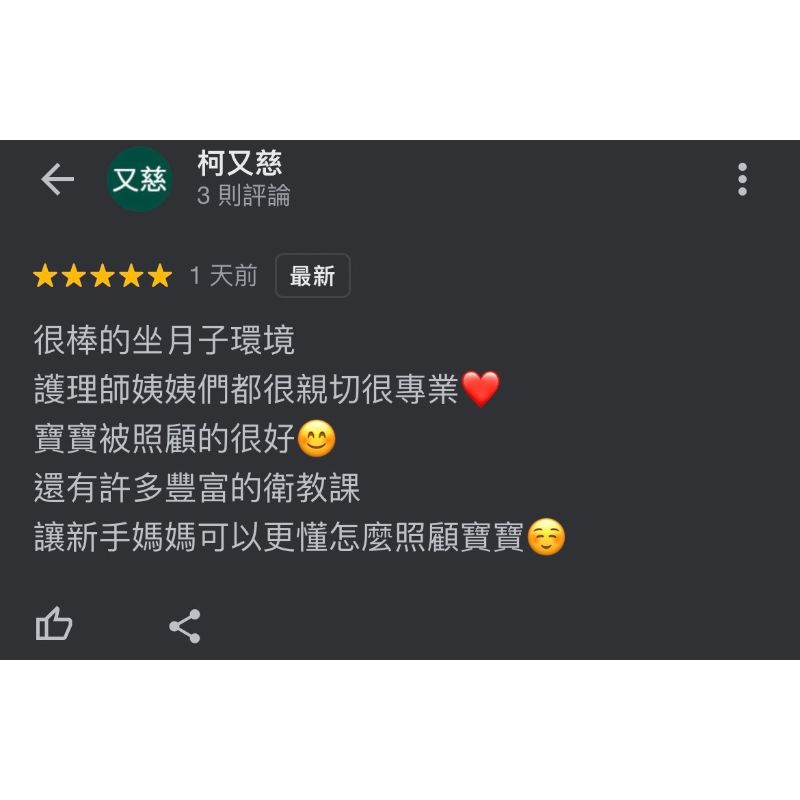This screenshot has width=800, height=800.
Task: Open the three-dot overflow menu
Action: (742, 179)
